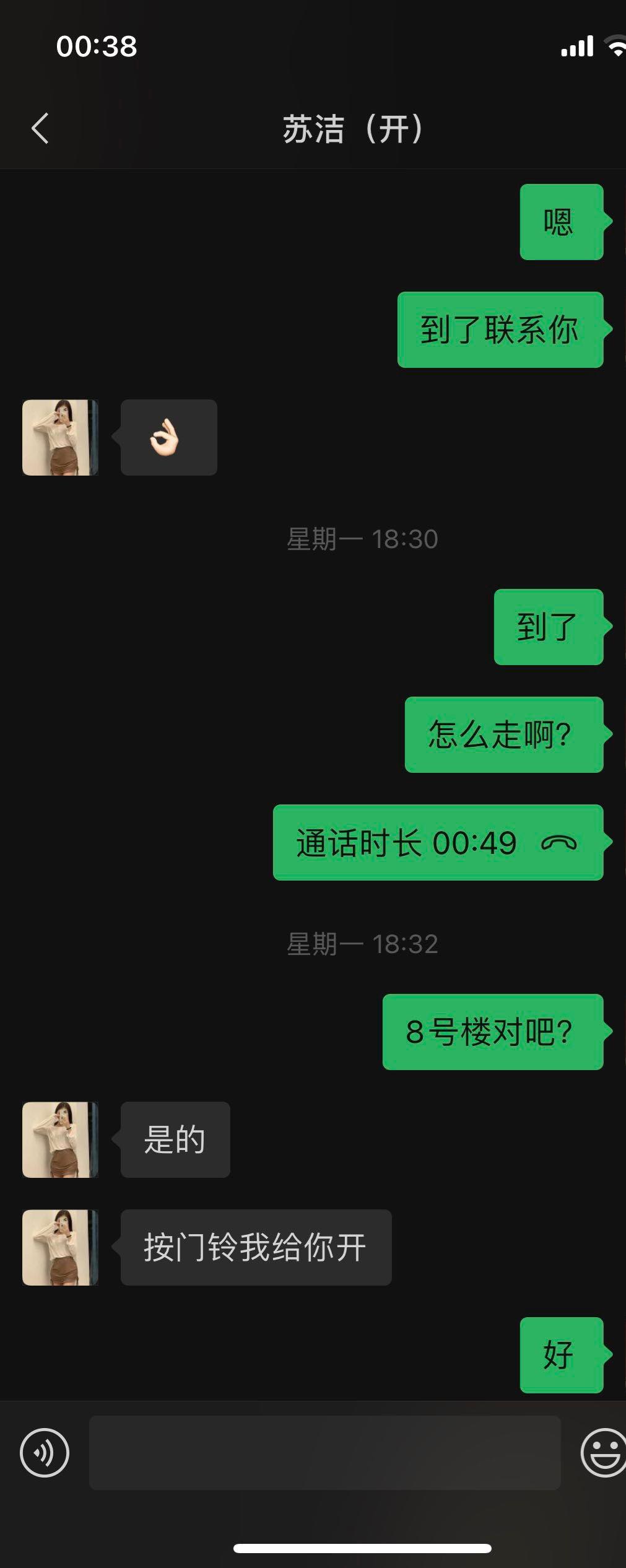The height and width of the screenshot is (1568, 626).
Task: Tap the phone receiver icon in the call bubble
Action: click(561, 844)
